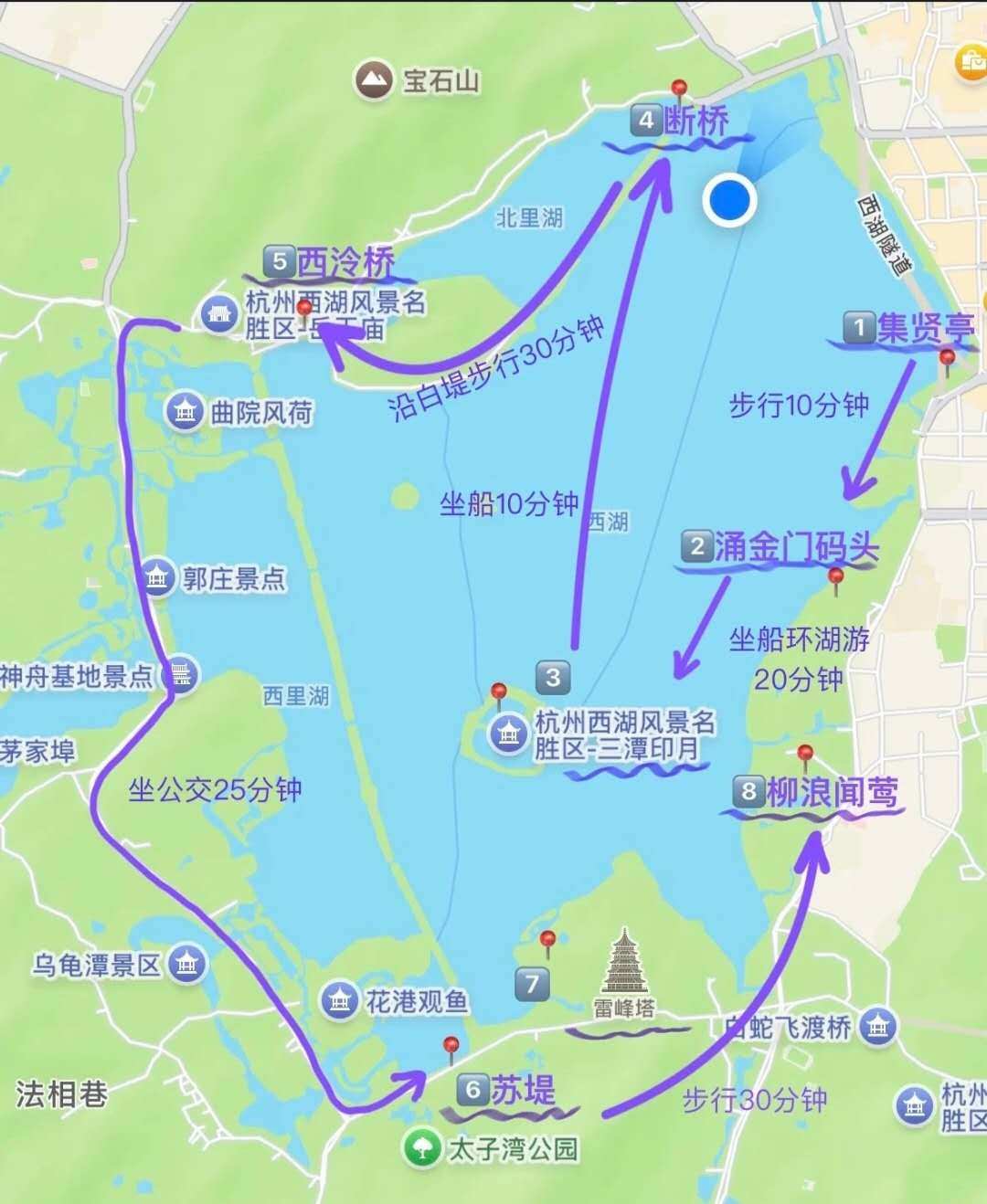987x1204 pixels.
Task: Click the 太子湾公园 green tree icon
Action: 419,1148
